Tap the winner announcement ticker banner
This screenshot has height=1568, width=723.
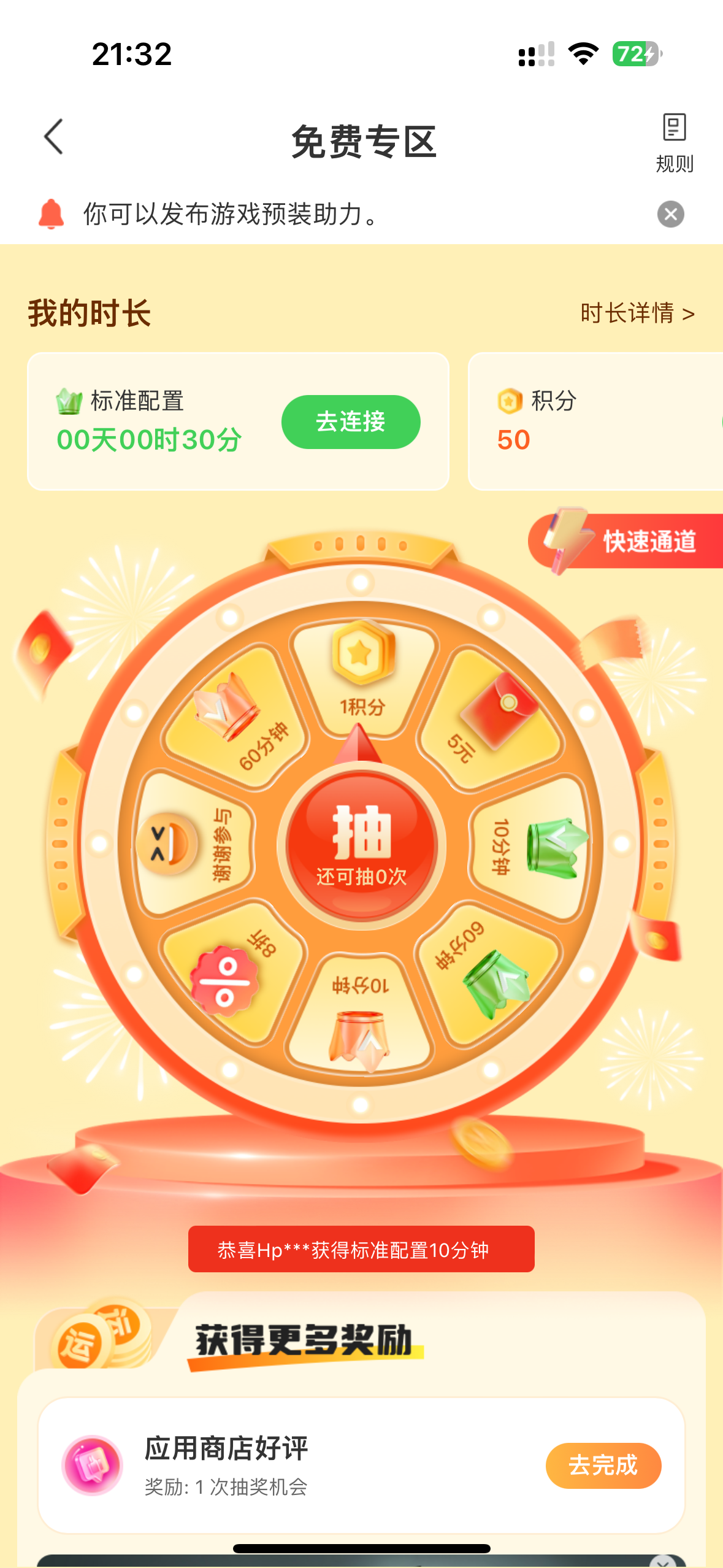[x=361, y=1250]
